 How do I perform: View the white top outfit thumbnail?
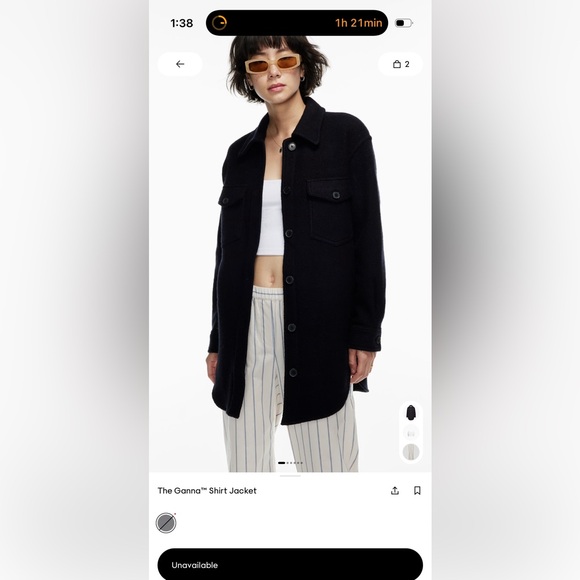411,433
